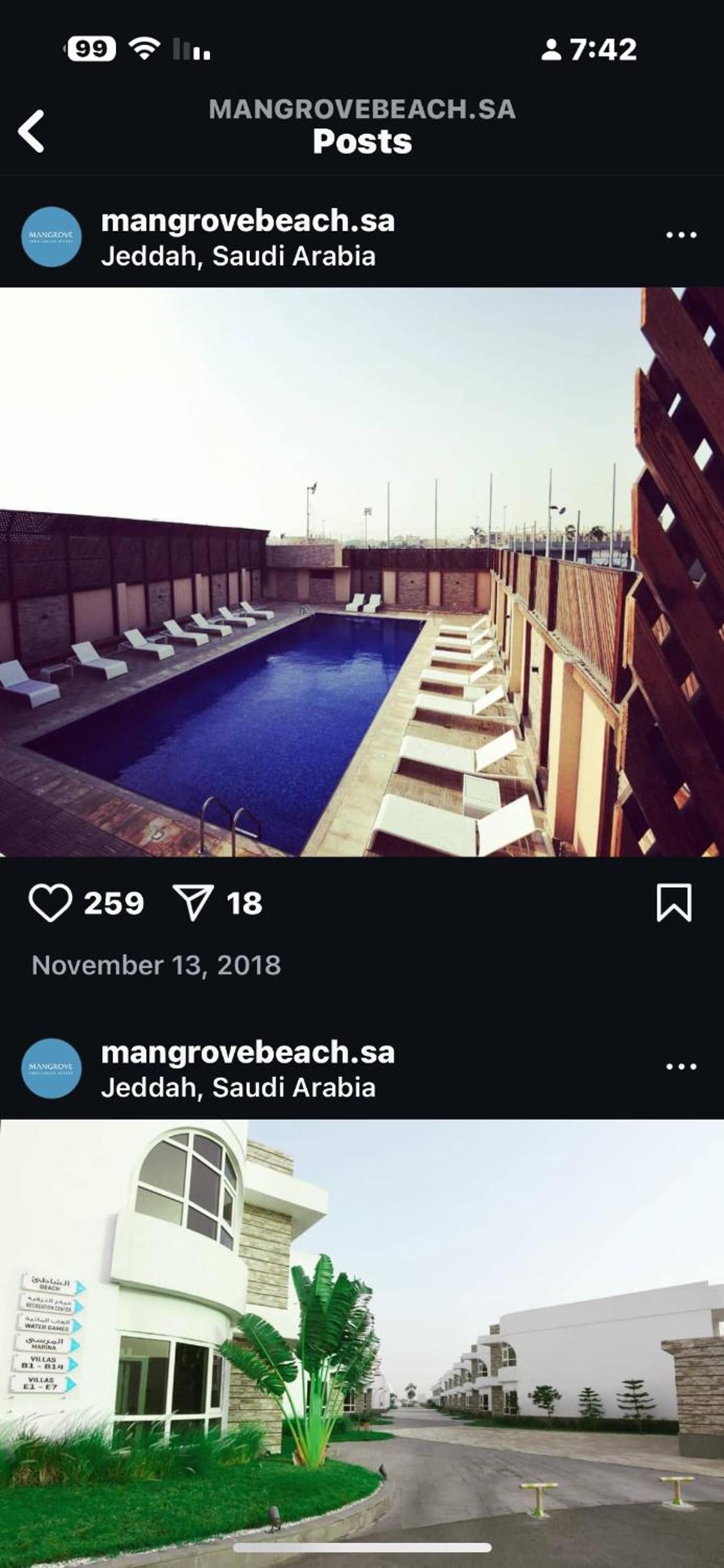This screenshot has height=1568, width=724.
Task: Tap the profile avatar on the villa post
Action: (51, 1068)
